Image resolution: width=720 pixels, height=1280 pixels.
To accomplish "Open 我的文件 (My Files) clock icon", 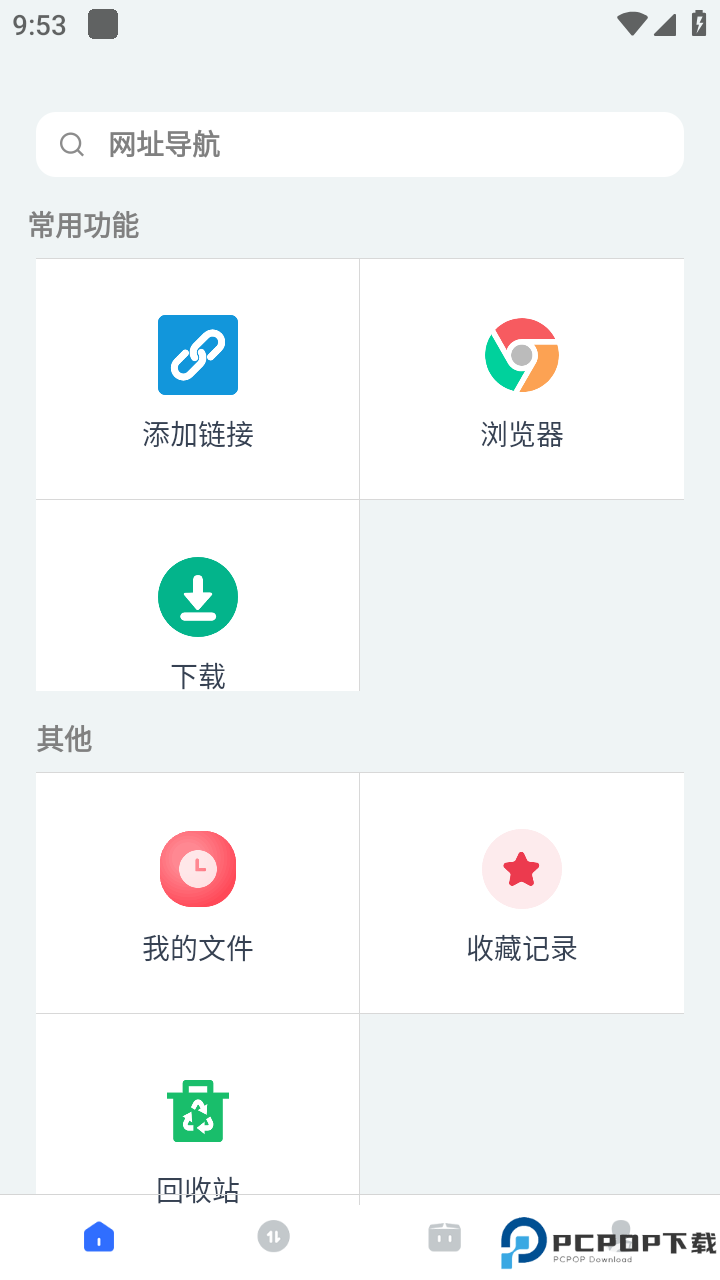I will 197,869.
